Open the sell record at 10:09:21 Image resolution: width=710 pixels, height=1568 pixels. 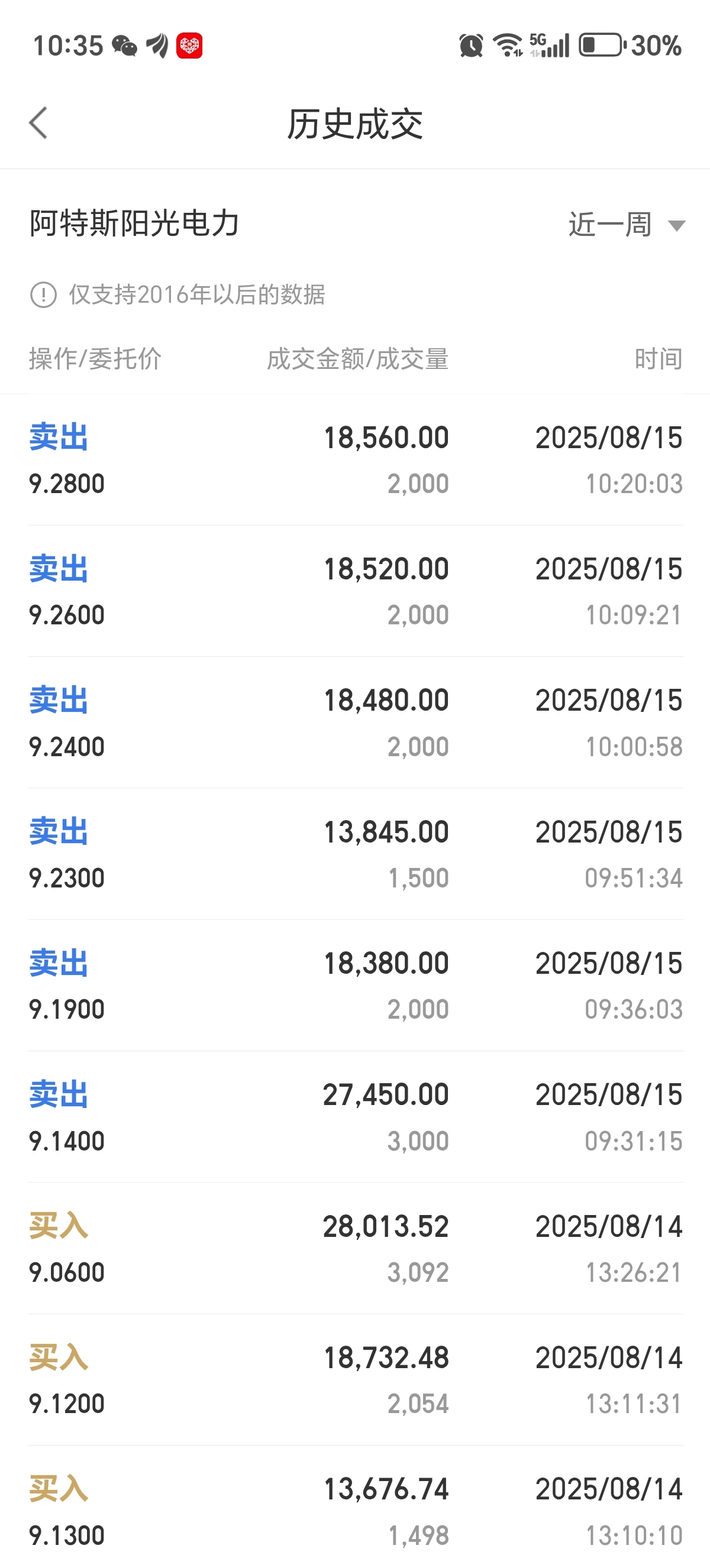pyautogui.click(x=355, y=591)
